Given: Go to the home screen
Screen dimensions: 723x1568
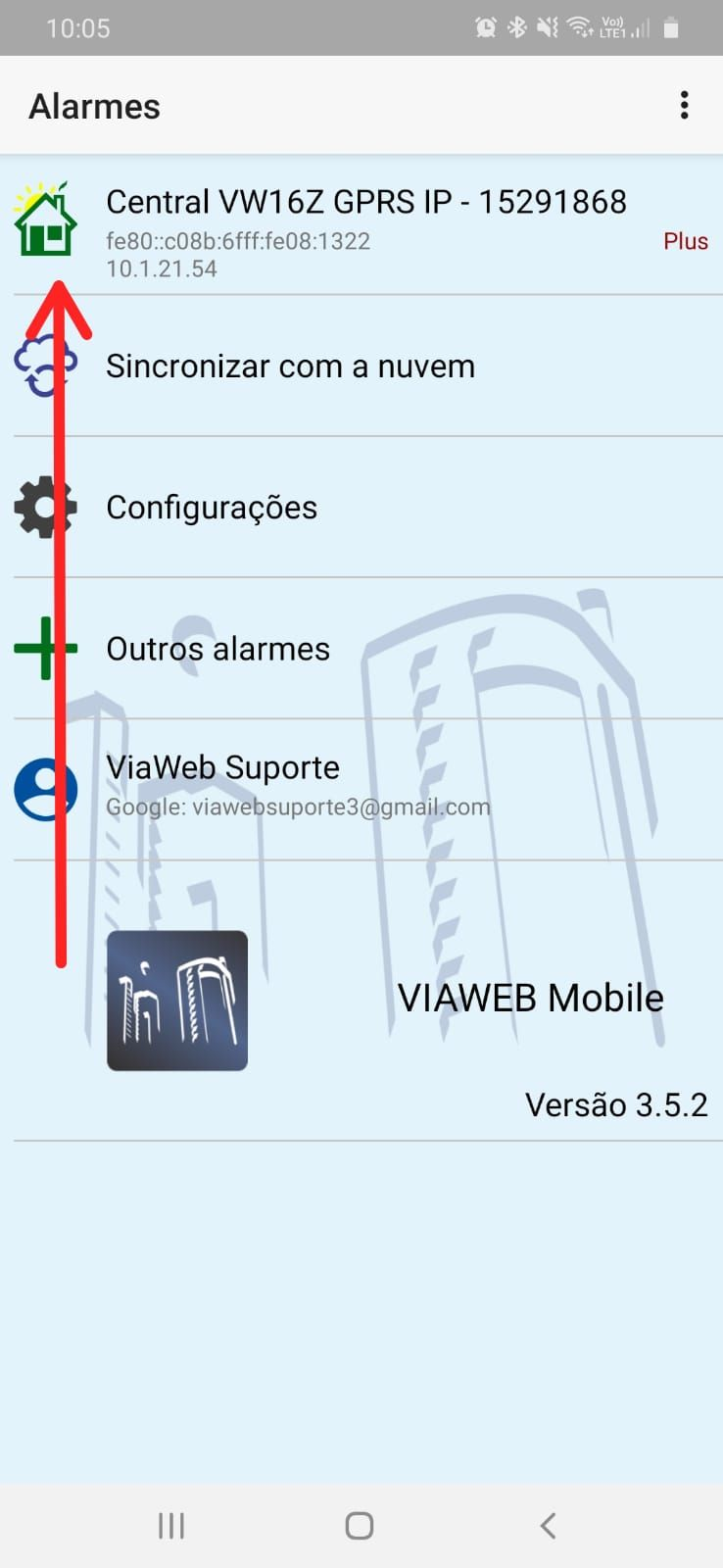Looking at the screenshot, I should tap(360, 1525).
